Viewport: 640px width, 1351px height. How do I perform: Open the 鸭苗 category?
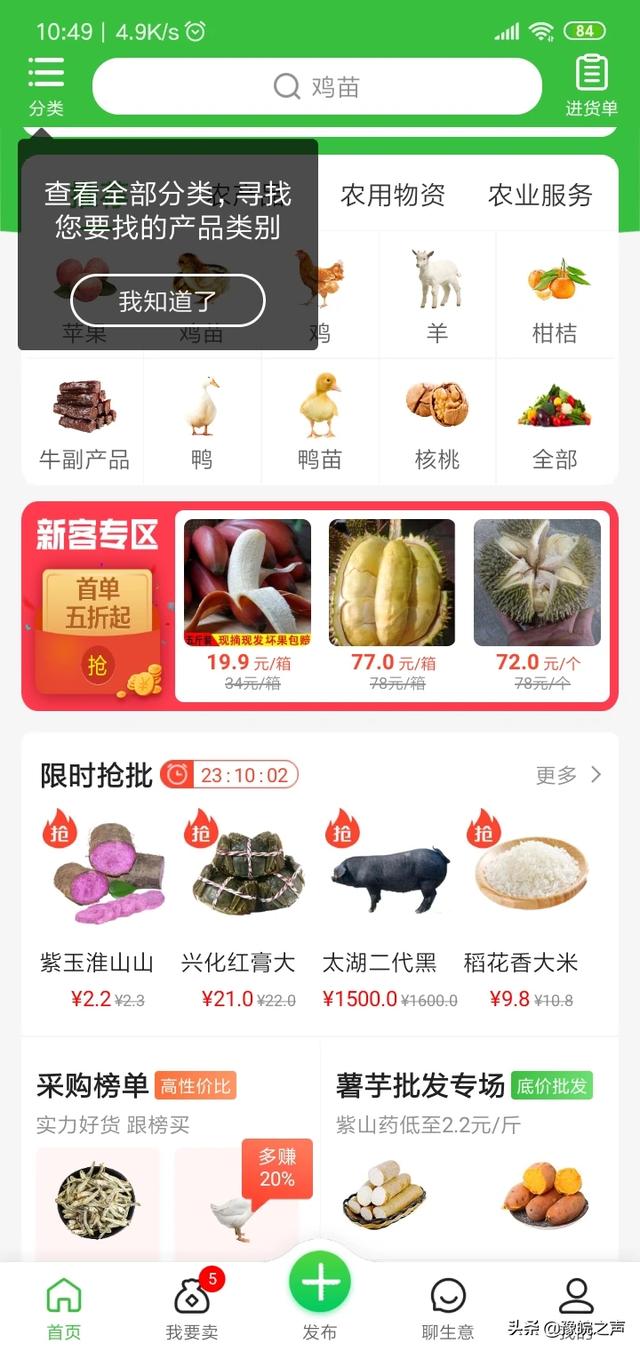click(320, 422)
